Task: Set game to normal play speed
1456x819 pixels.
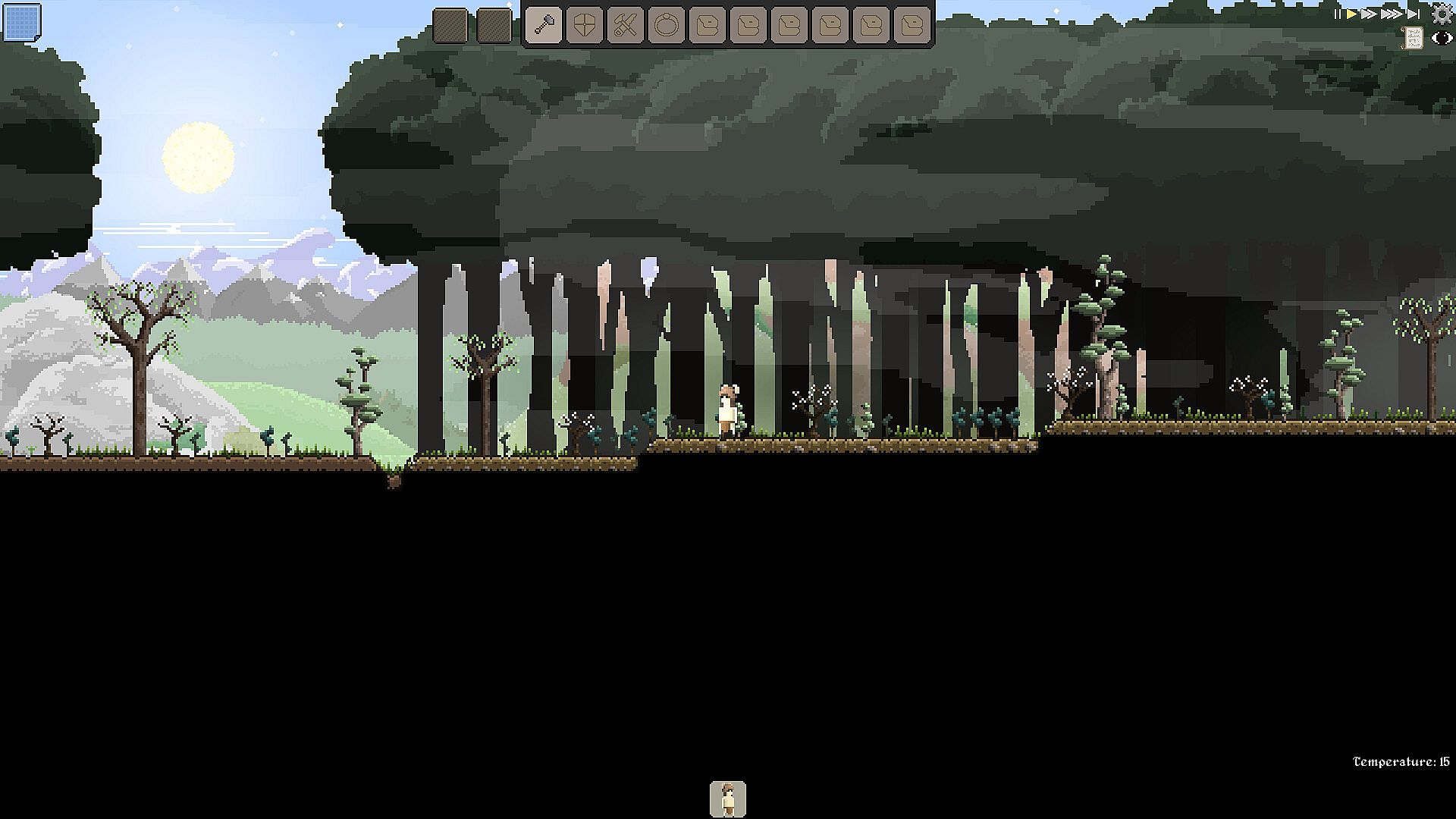Action: point(1352,14)
